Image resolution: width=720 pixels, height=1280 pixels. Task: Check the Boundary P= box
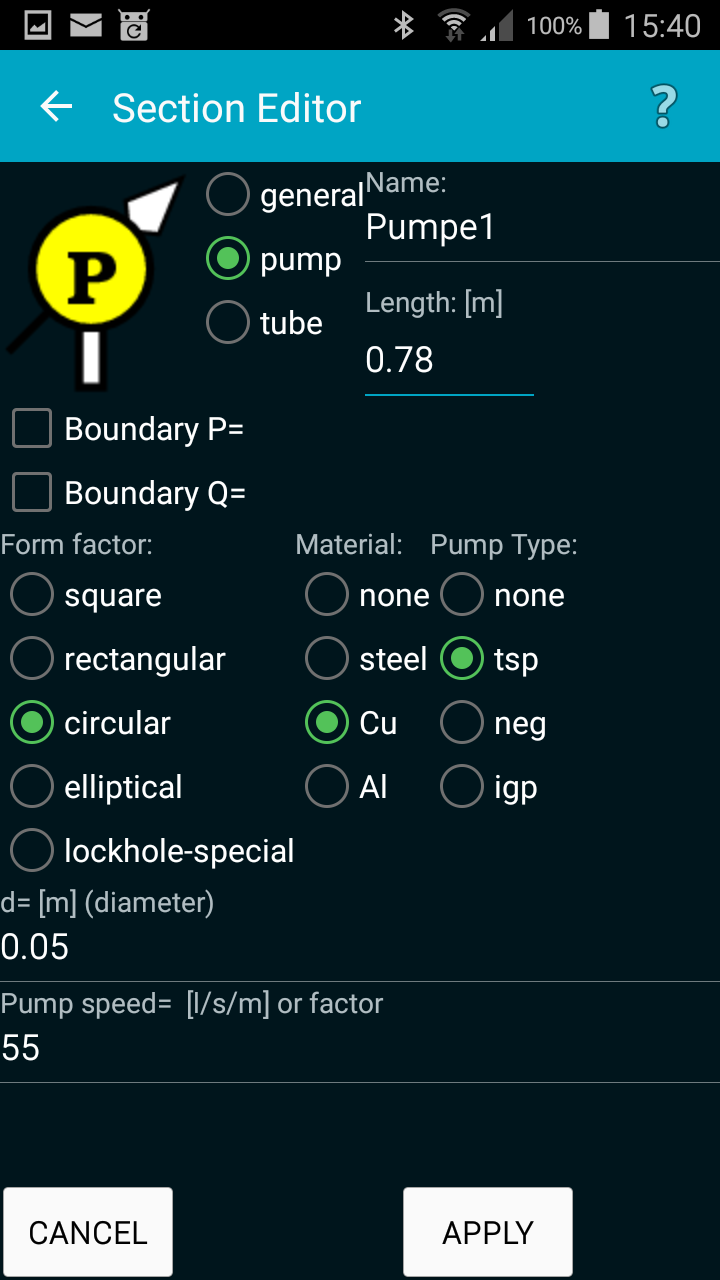pos(32,429)
